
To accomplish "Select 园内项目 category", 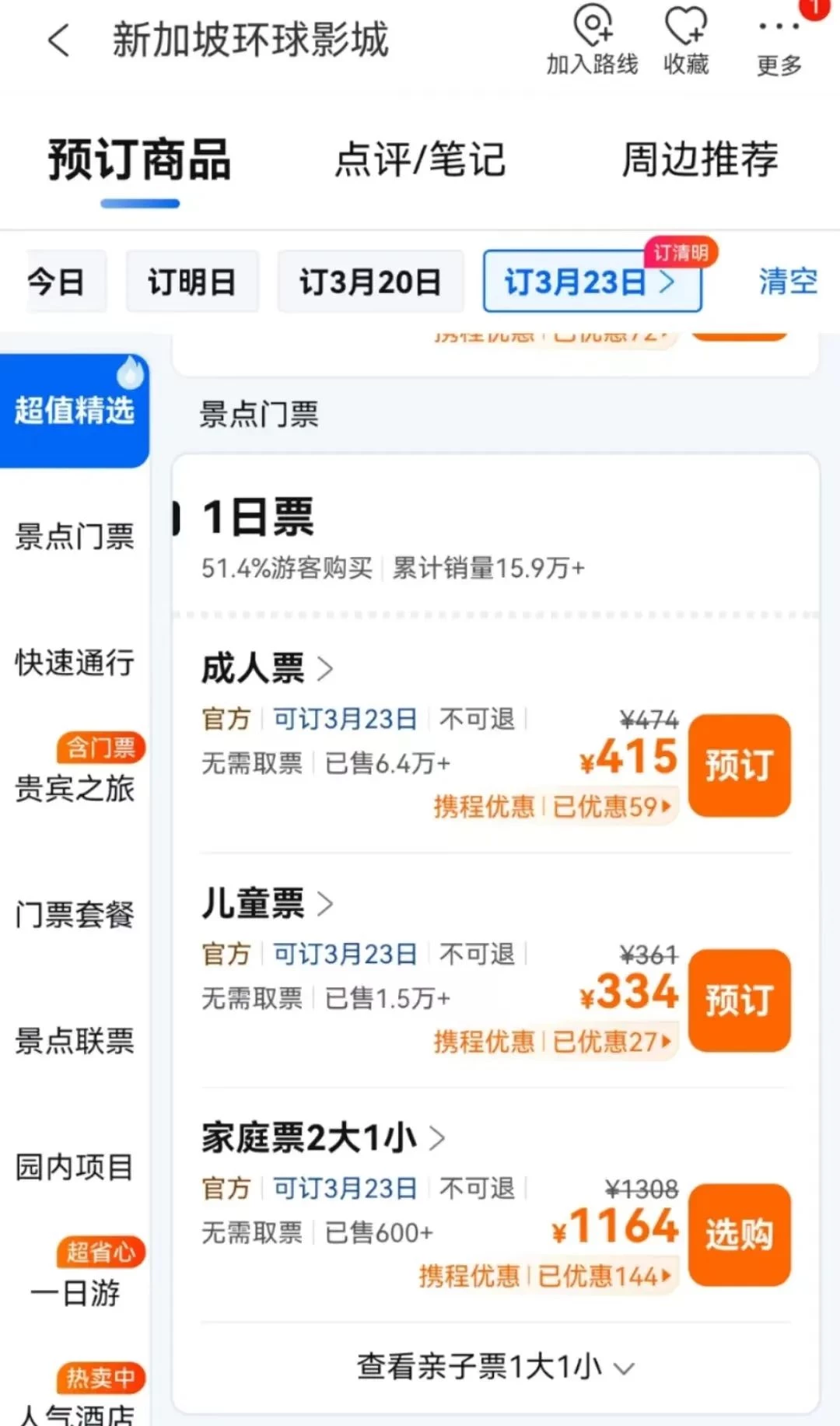I will click(75, 1166).
